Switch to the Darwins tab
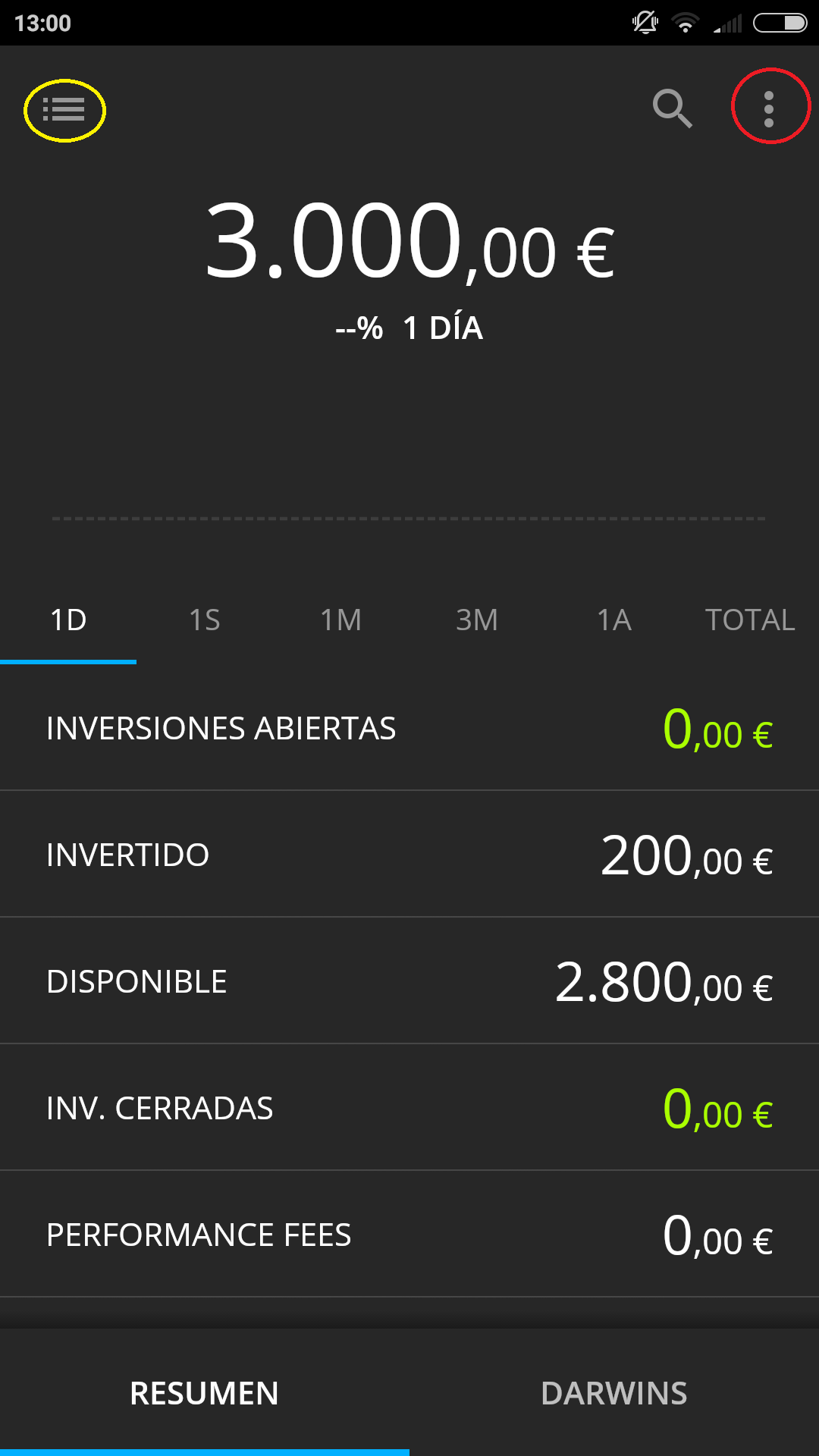Viewport: 819px width, 1456px height. (x=614, y=1393)
